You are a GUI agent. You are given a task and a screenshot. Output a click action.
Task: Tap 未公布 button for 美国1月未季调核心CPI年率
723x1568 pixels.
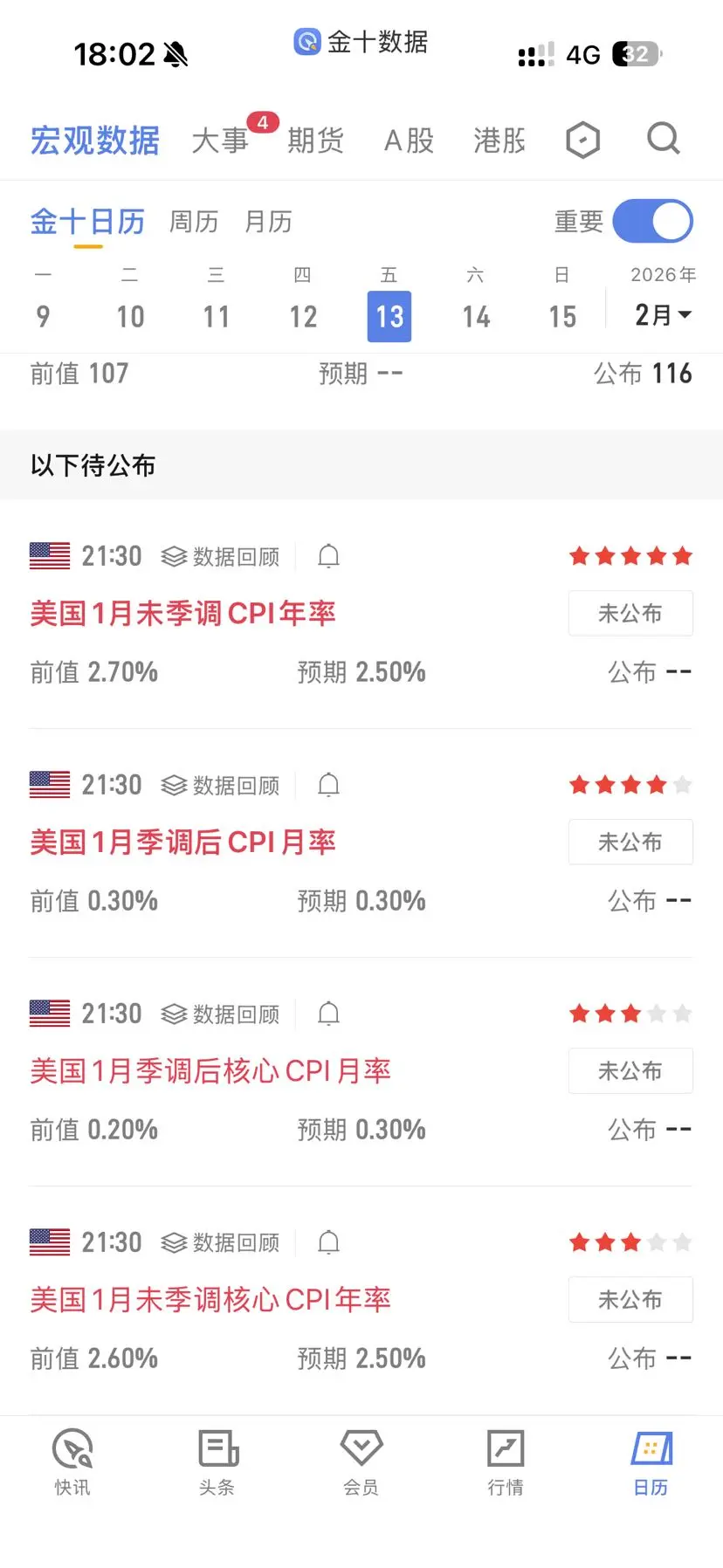click(630, 1299)
